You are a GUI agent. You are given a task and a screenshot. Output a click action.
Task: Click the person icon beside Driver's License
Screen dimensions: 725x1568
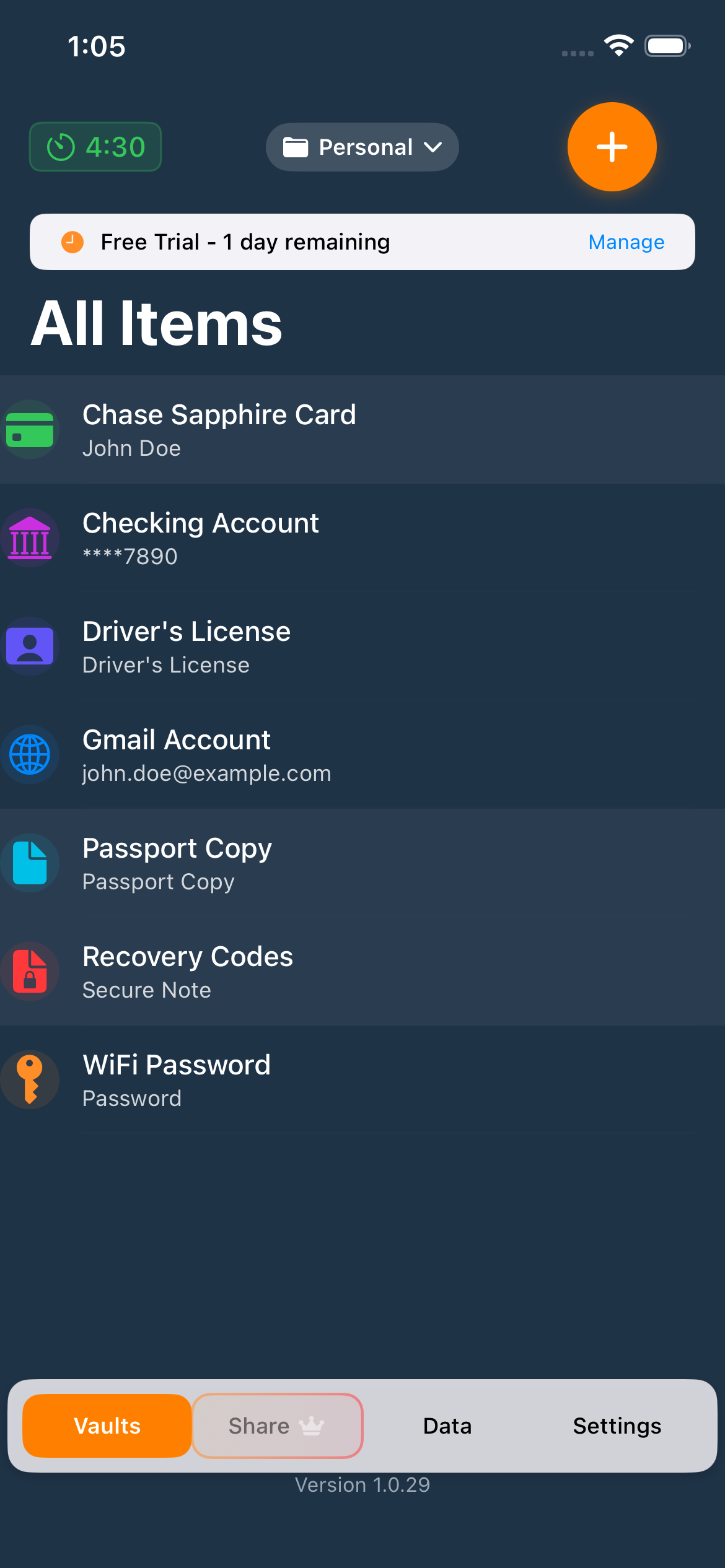(30, 647)
